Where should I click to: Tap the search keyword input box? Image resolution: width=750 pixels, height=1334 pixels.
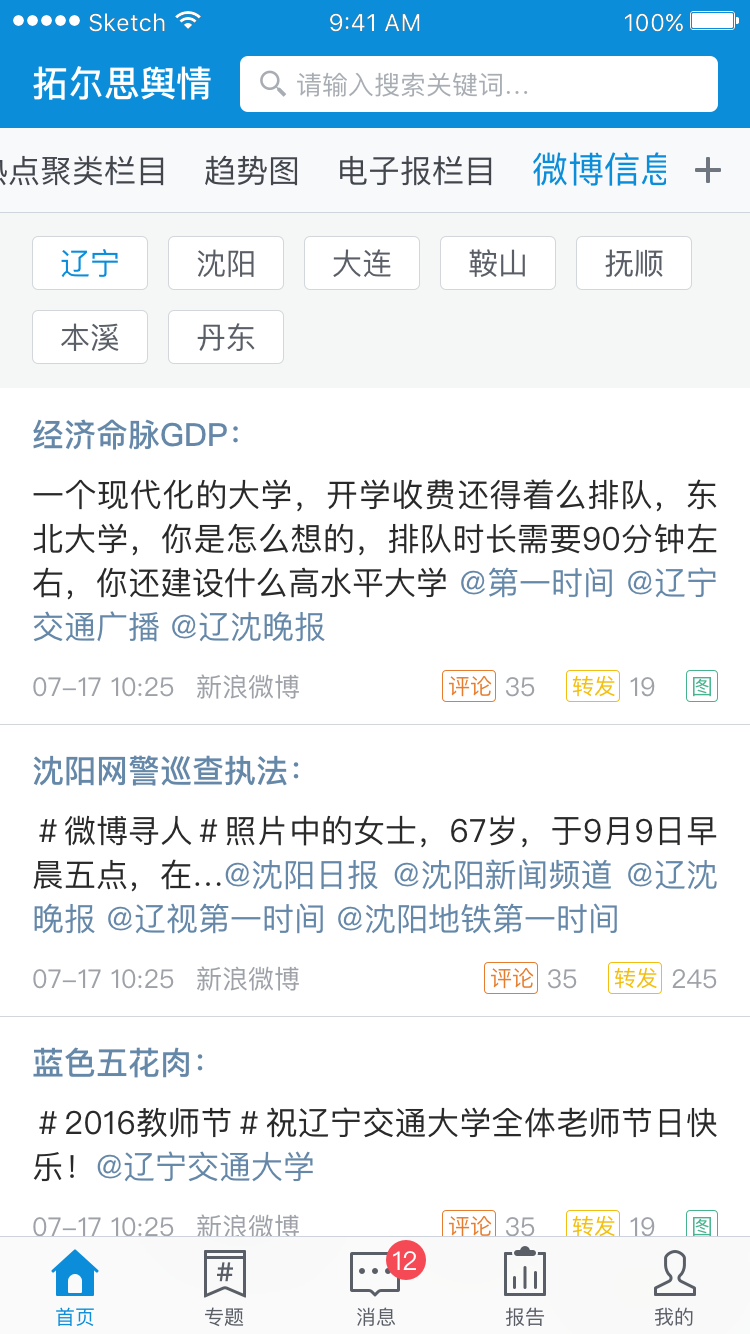478,84
